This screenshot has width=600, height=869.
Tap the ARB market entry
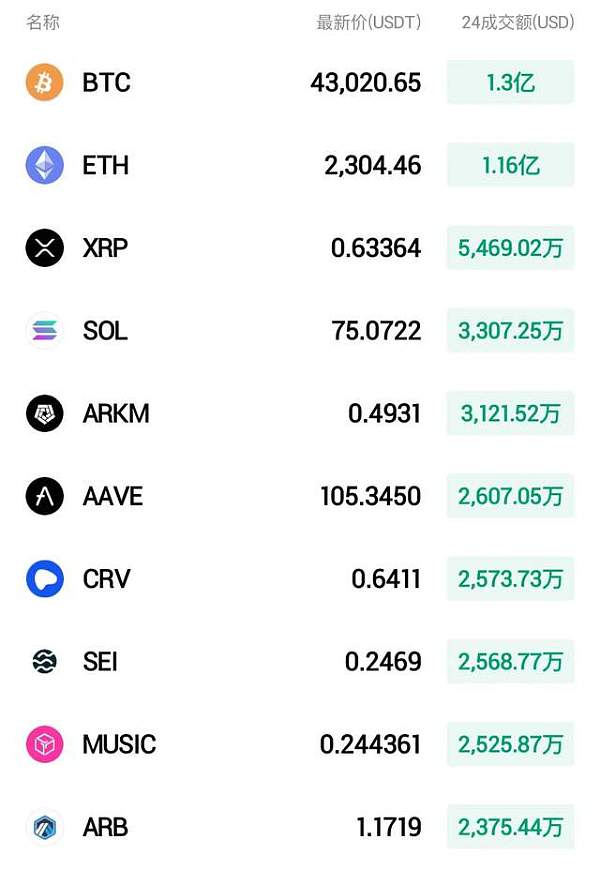(x=105, y=827)
